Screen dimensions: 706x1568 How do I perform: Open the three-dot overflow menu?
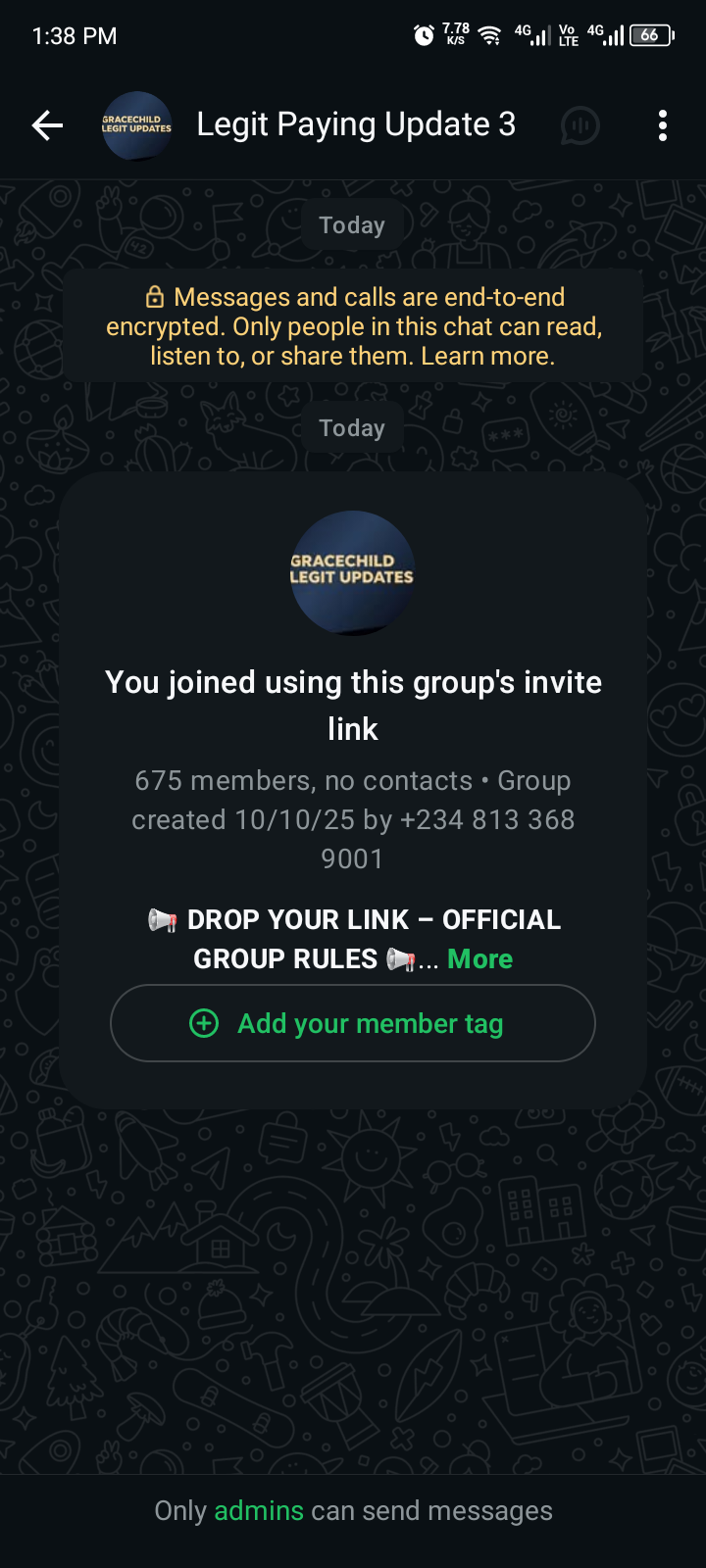[663, 125]
